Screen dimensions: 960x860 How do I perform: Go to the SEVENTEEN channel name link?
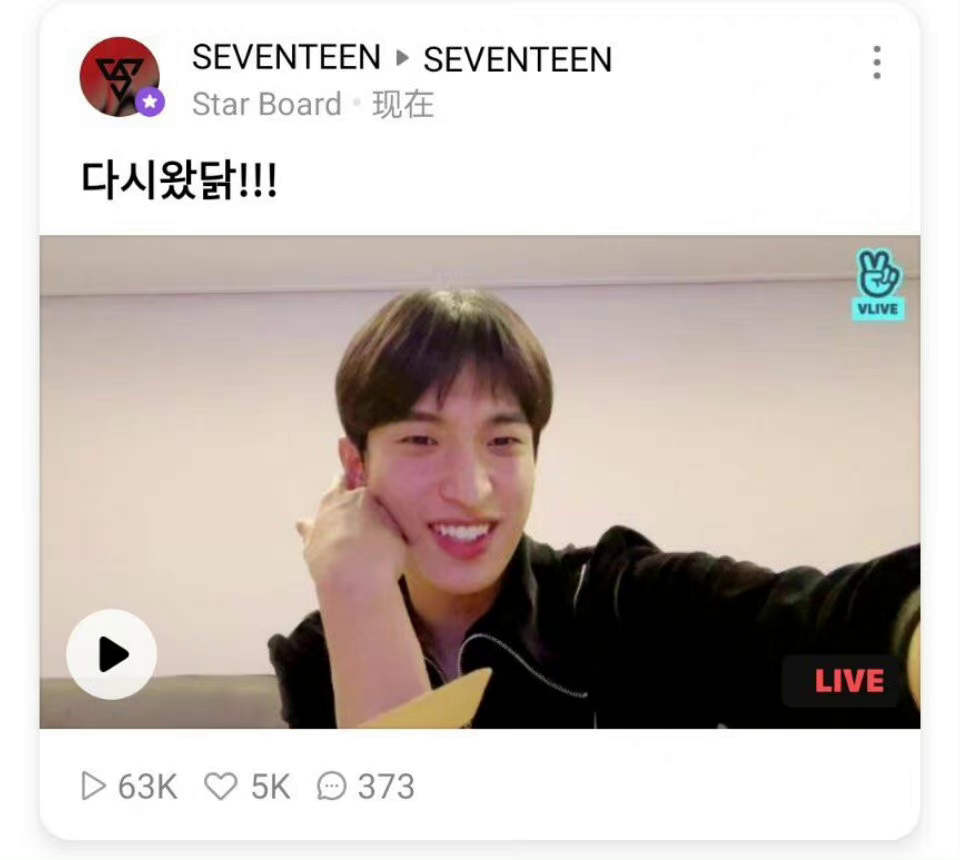(x=286, y=57)
